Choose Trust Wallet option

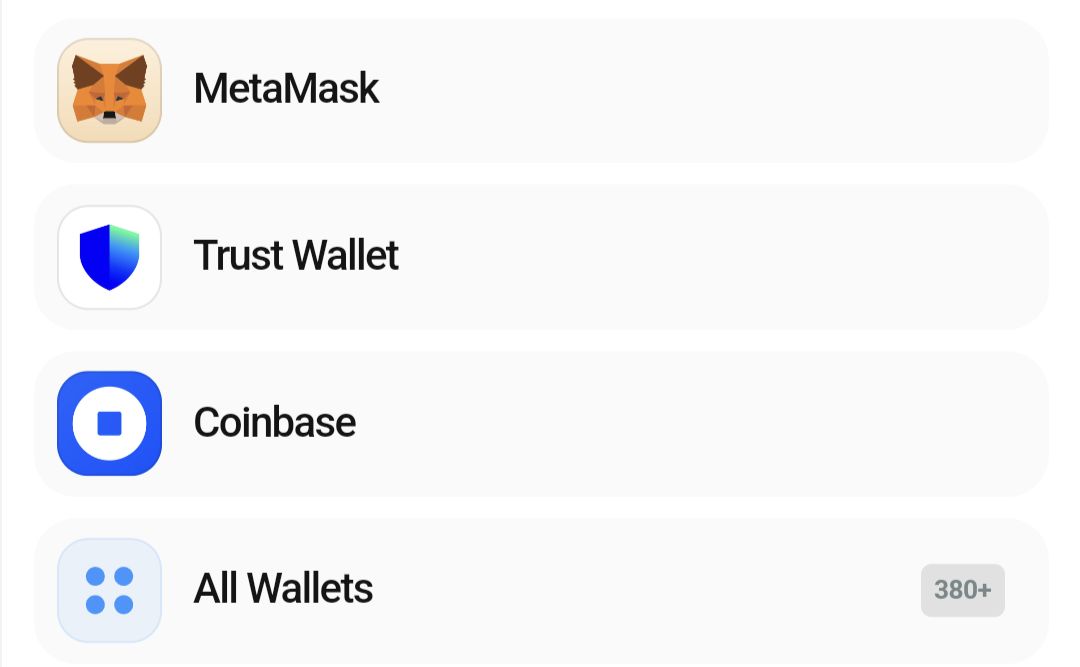tap(540, 257)
